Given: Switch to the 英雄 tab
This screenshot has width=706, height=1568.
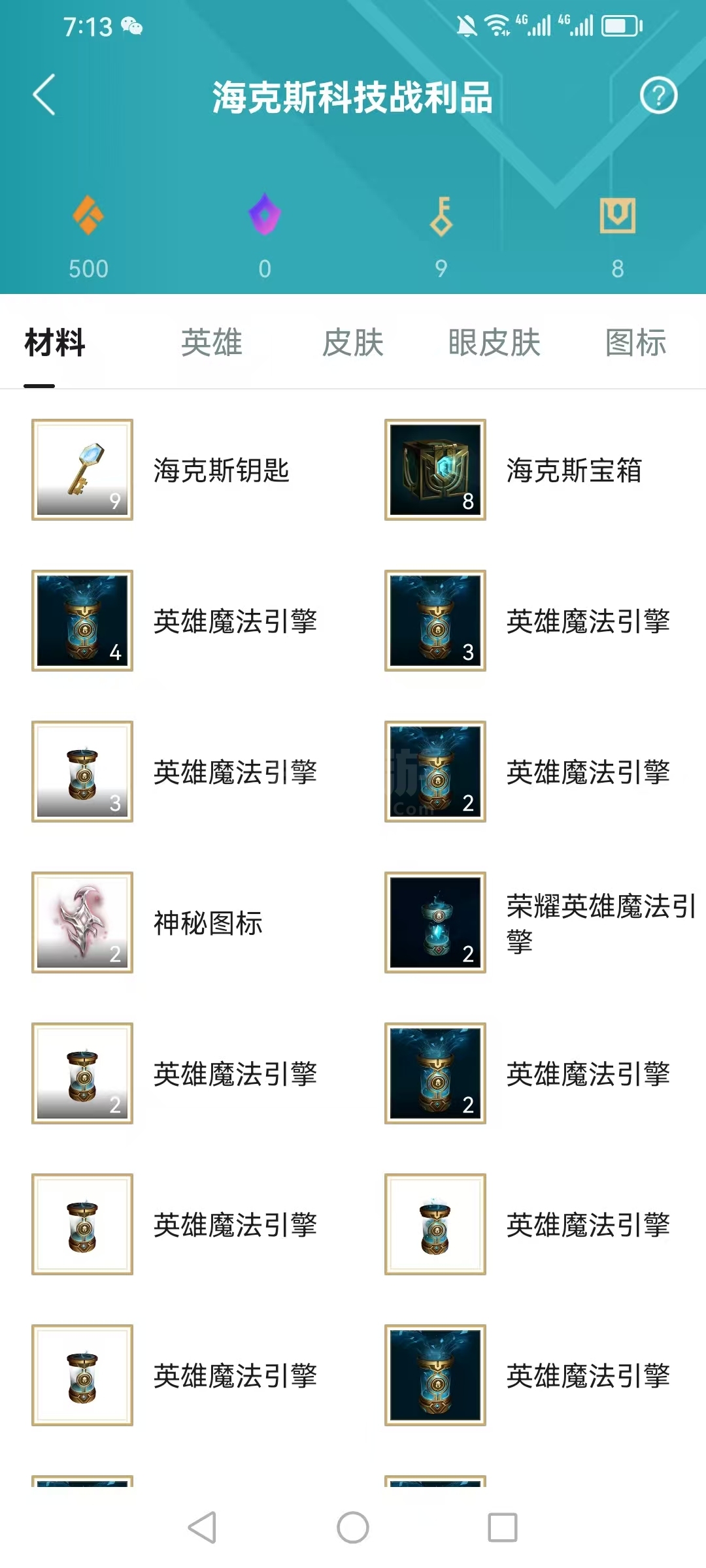Looking at the screenshot, I should 211,342.
